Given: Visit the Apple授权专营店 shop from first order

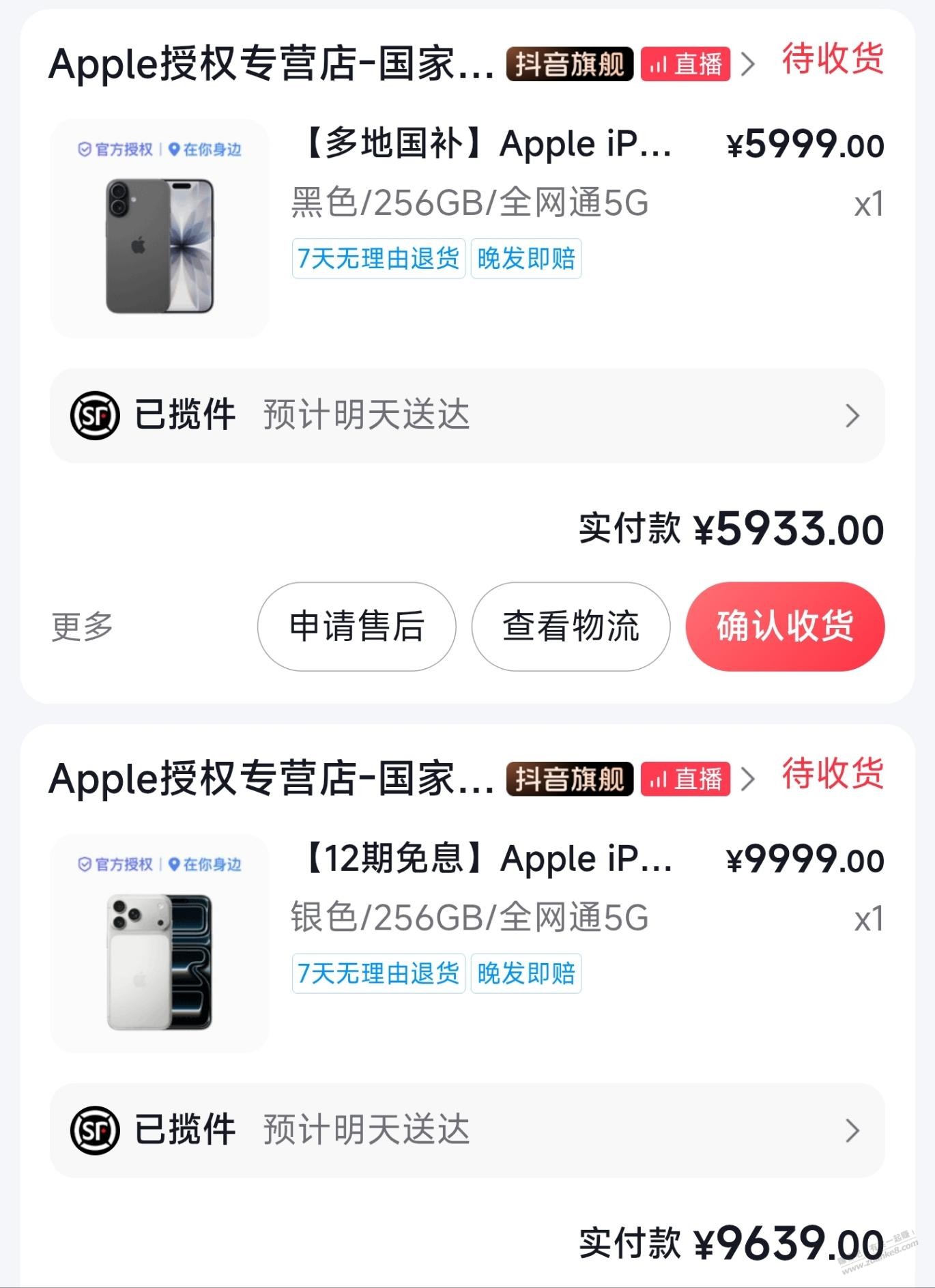Looking at the screenshot, I should click(x=271, y=64).
